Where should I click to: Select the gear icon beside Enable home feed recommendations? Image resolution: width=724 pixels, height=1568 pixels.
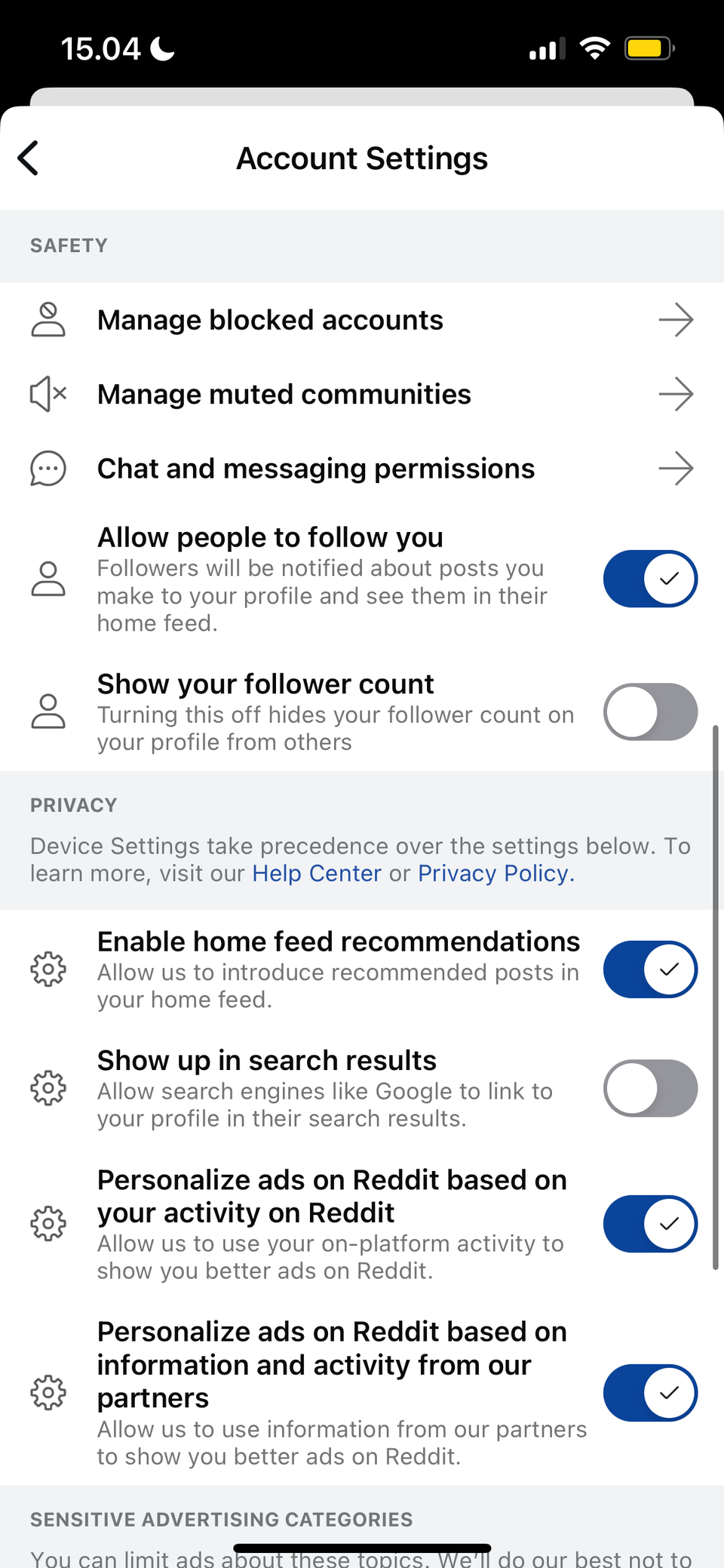tap(48, 970)
